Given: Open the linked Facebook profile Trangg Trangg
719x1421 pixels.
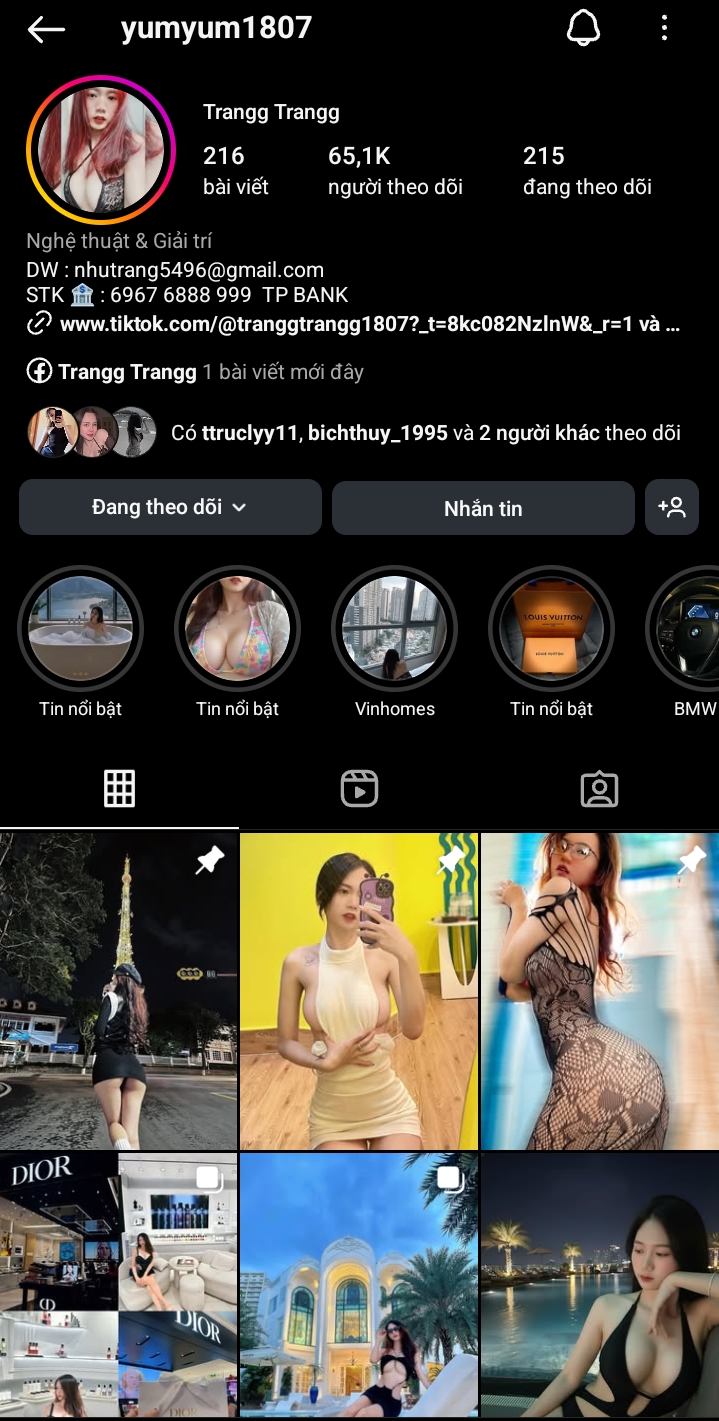Looking at the screenshot, I should (127, 372).
